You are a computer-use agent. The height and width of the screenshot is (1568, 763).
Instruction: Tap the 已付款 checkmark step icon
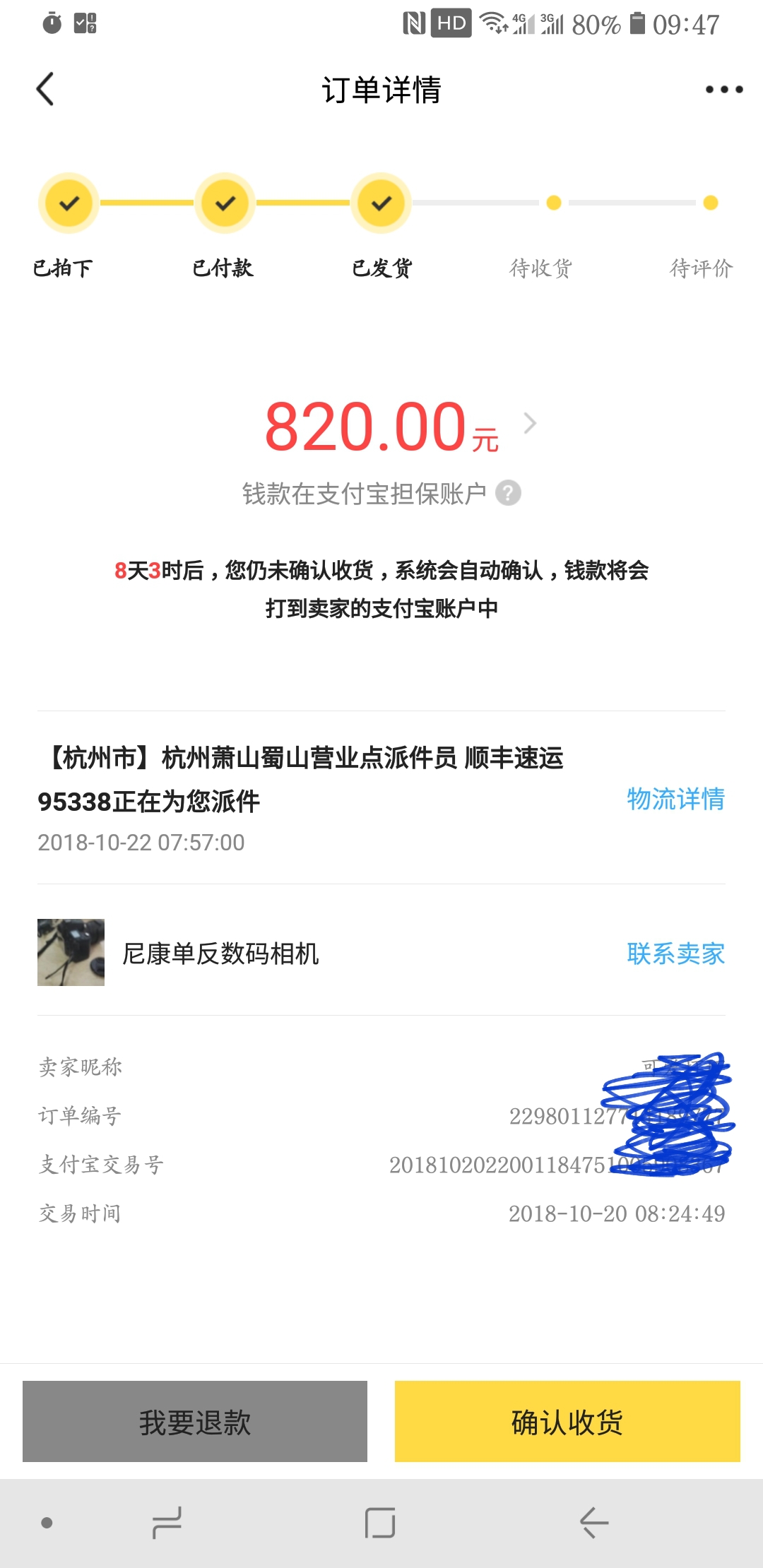(225, 203)
